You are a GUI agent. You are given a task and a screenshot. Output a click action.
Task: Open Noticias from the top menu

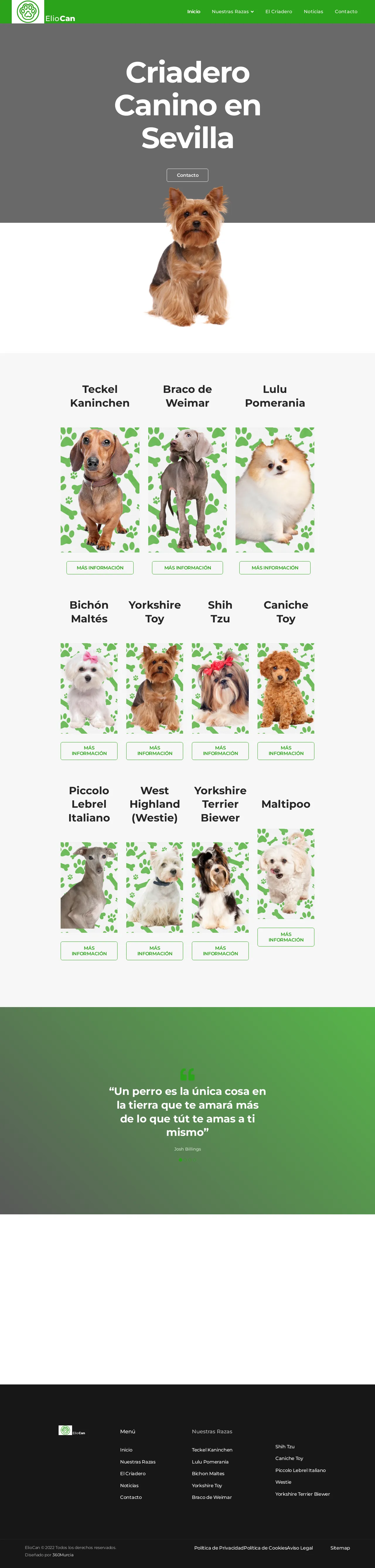313,12
